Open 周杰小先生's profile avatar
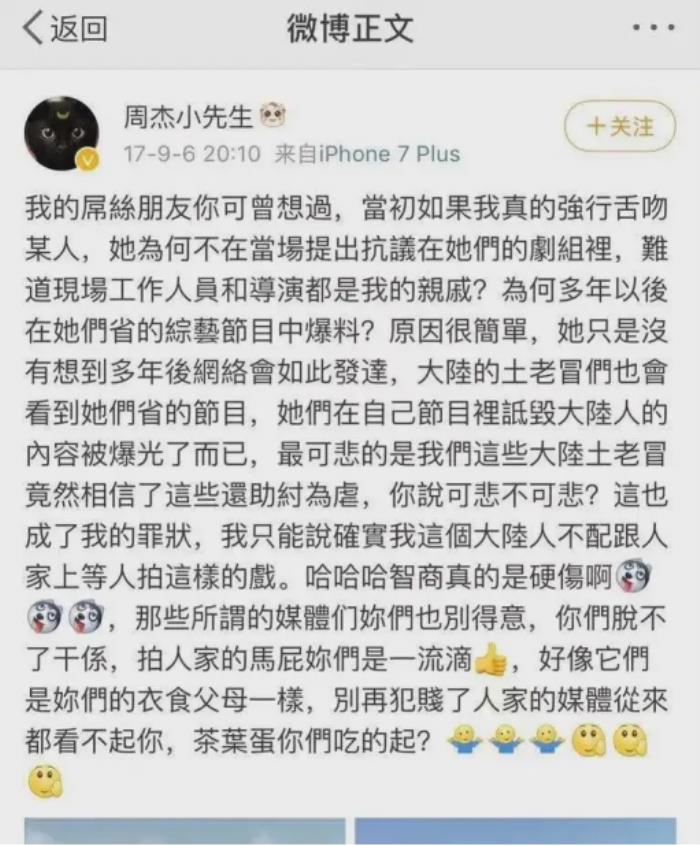Screen dimensions: 700x846 (x=62, y=133)
